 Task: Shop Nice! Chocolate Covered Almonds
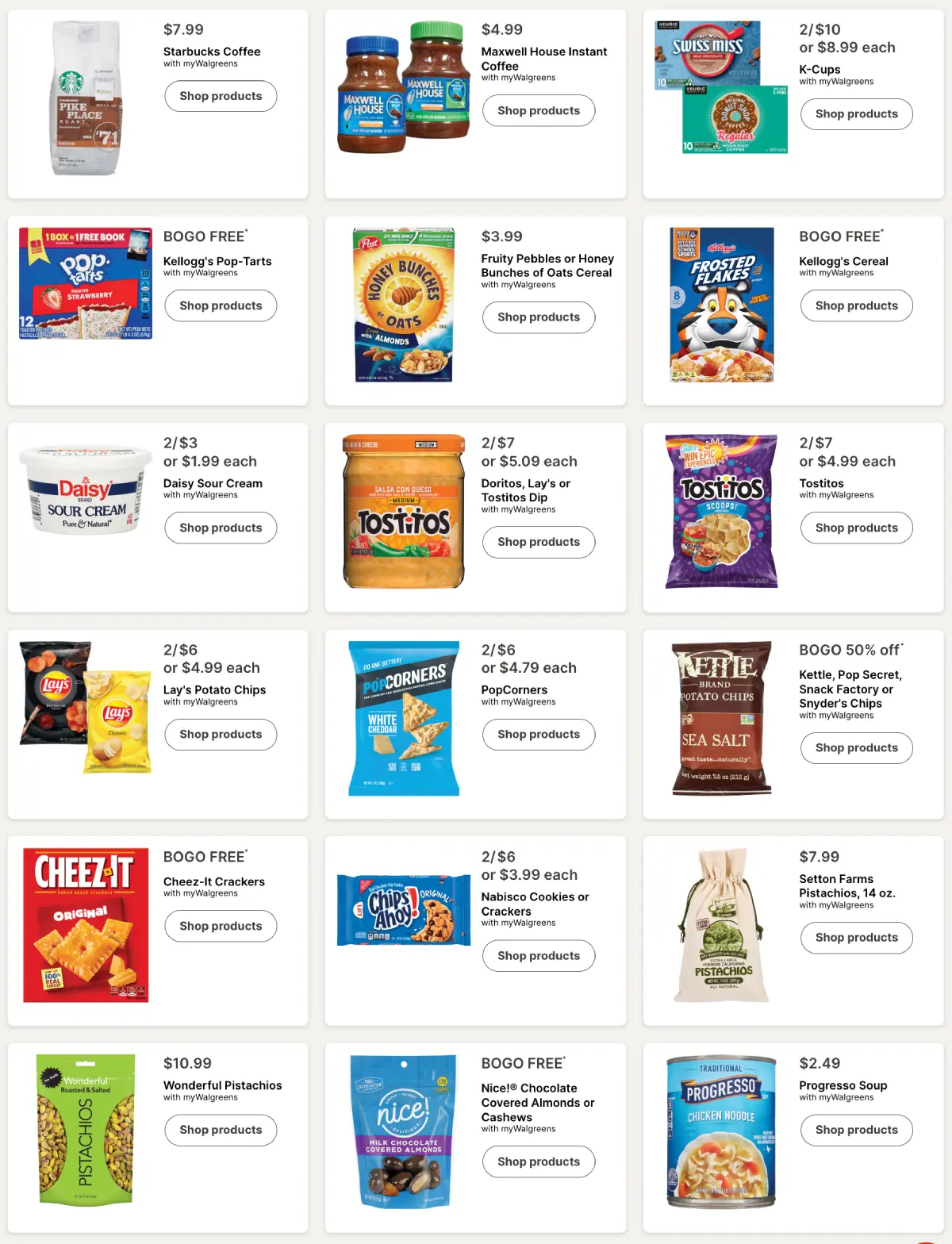539,1161
